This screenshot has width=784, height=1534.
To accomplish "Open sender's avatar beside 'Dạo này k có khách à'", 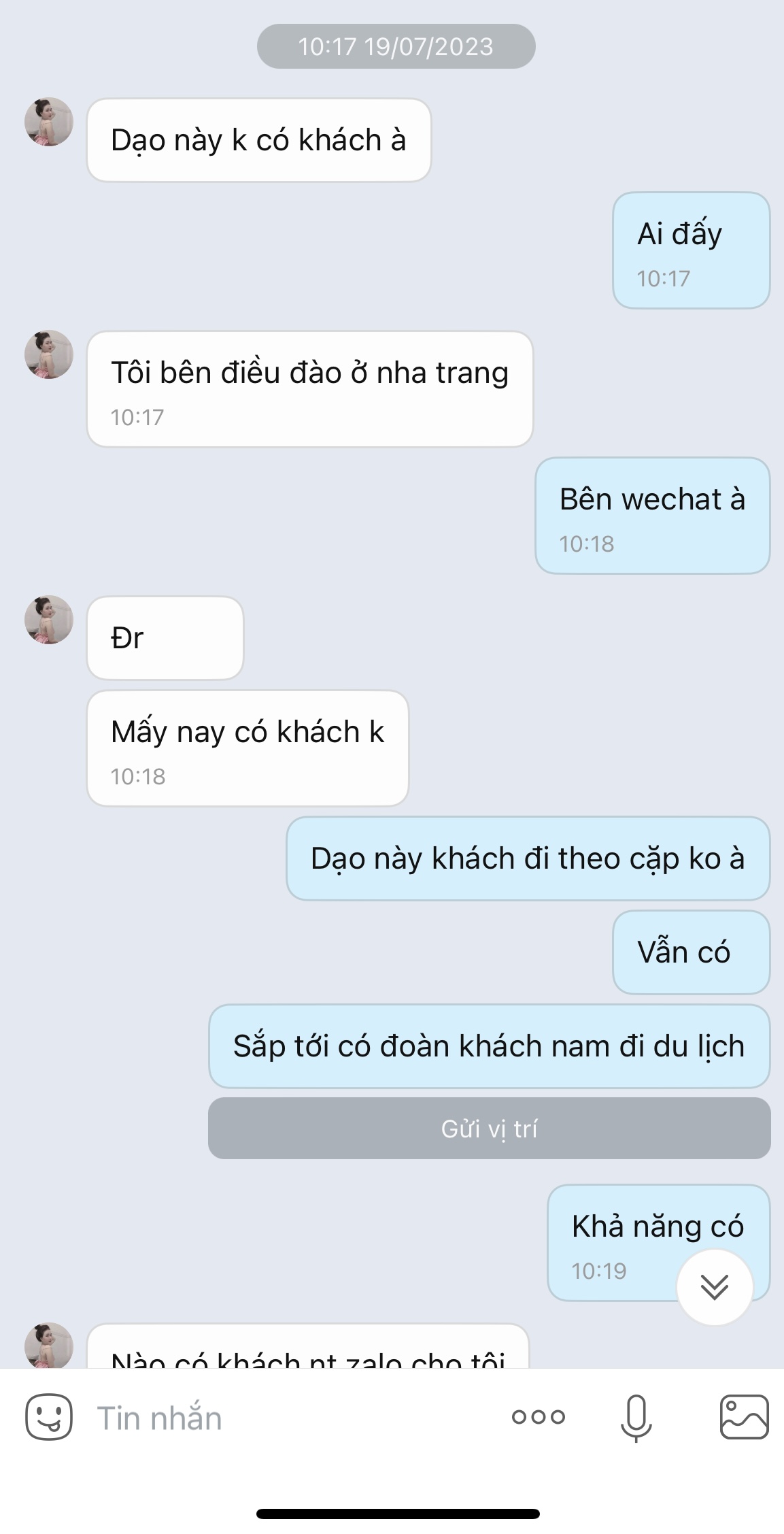I will (x=49, y=122).
